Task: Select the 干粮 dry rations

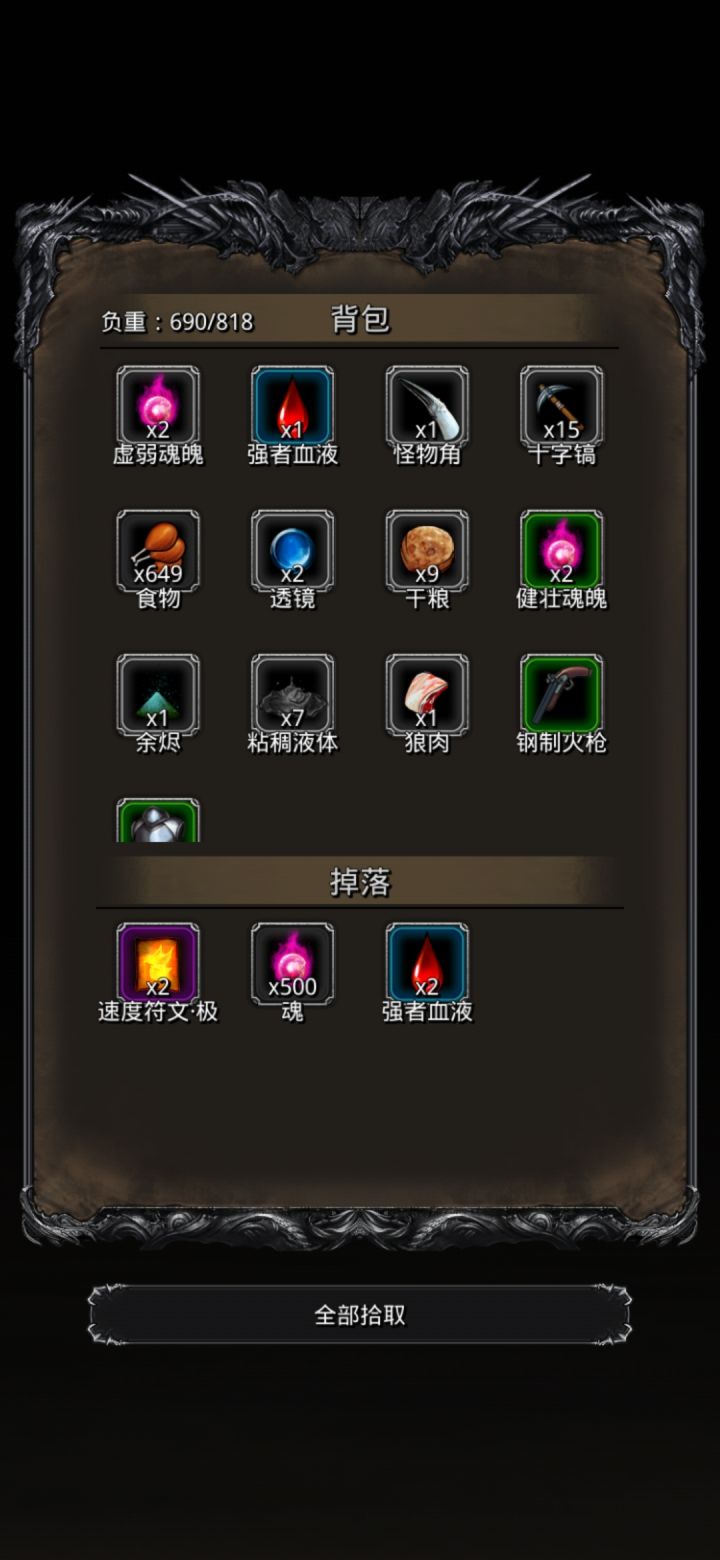Action: [427, 557]
